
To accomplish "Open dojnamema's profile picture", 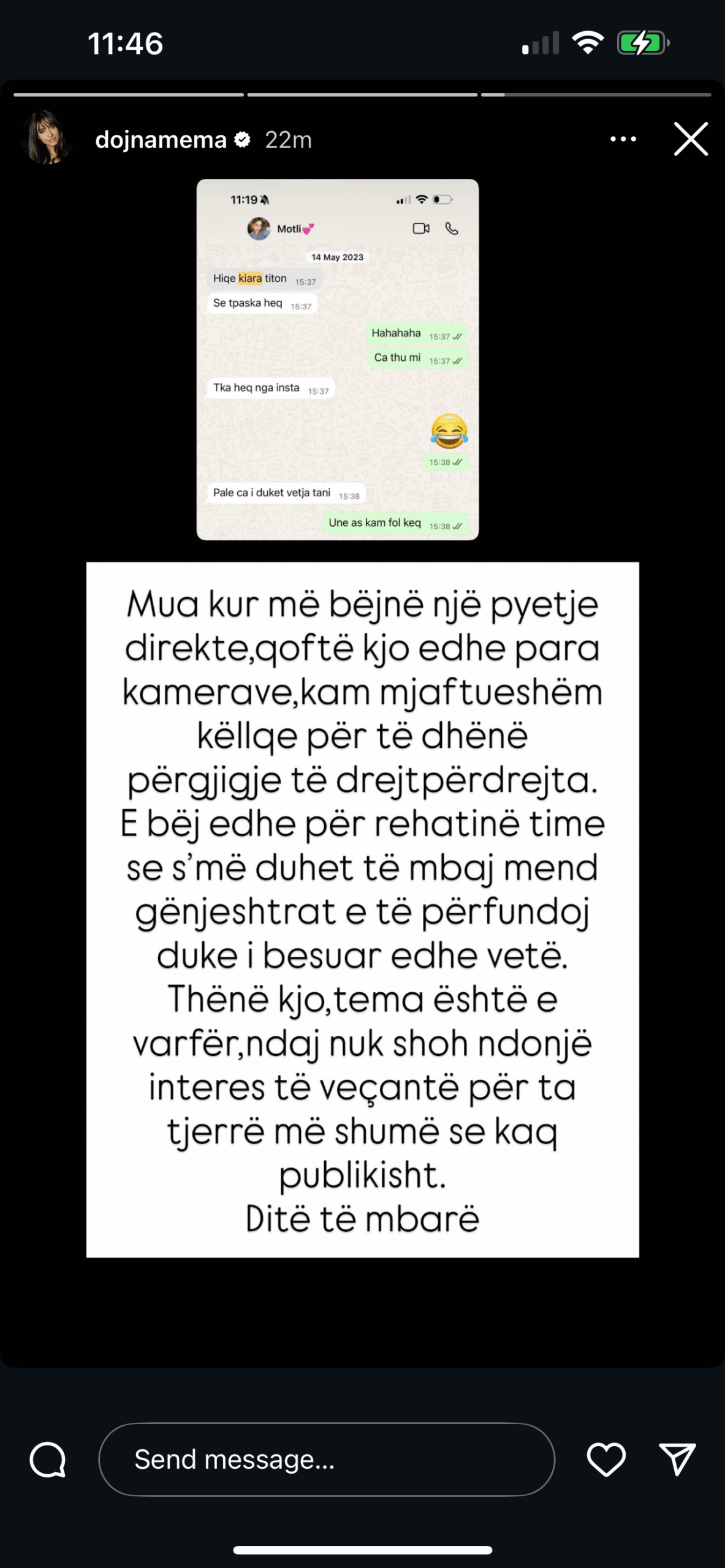I will 47,139.
